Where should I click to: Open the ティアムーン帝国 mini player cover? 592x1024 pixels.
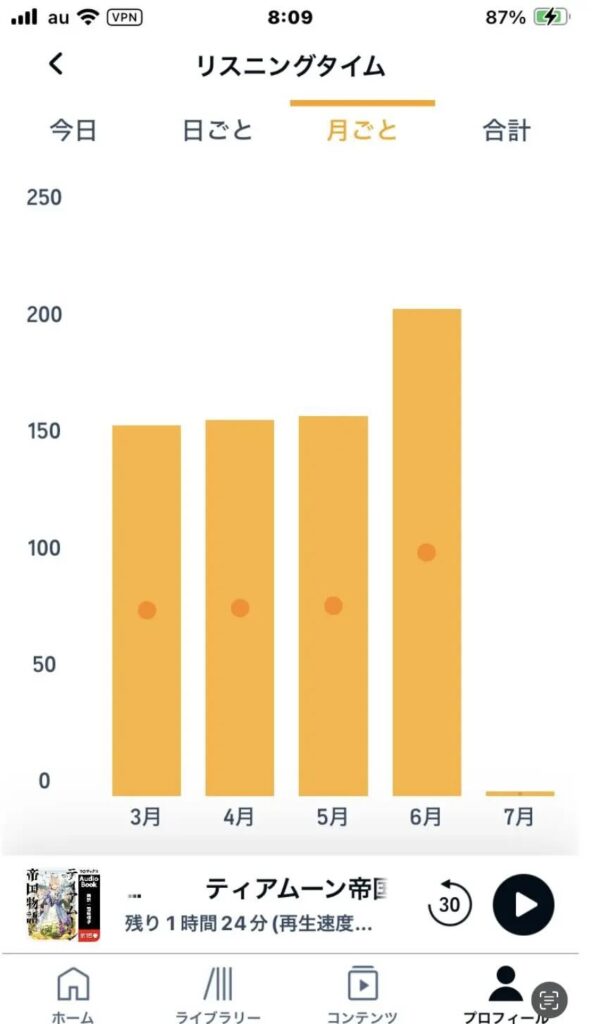[63, 904]
